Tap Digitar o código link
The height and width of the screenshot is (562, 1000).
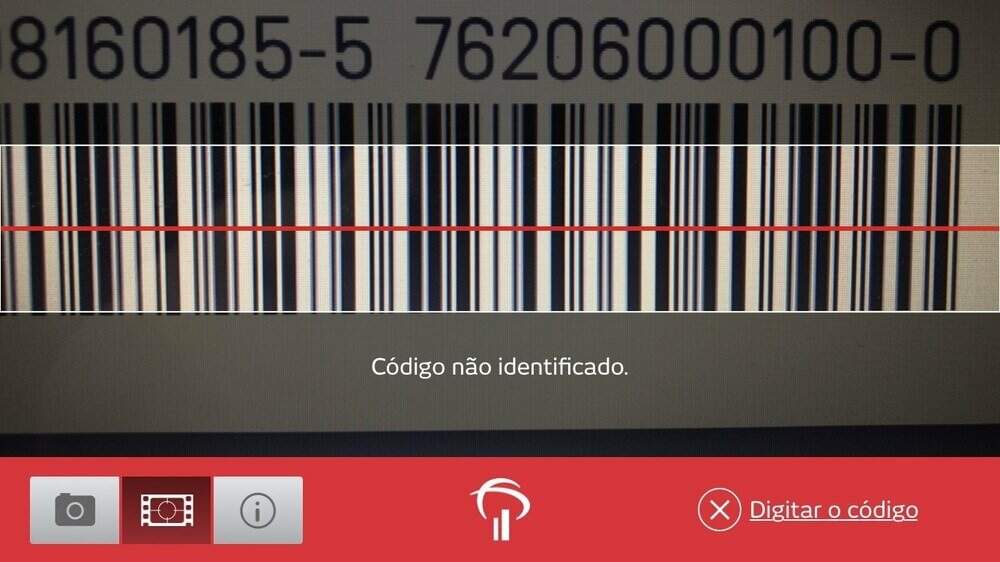[832, 510]
